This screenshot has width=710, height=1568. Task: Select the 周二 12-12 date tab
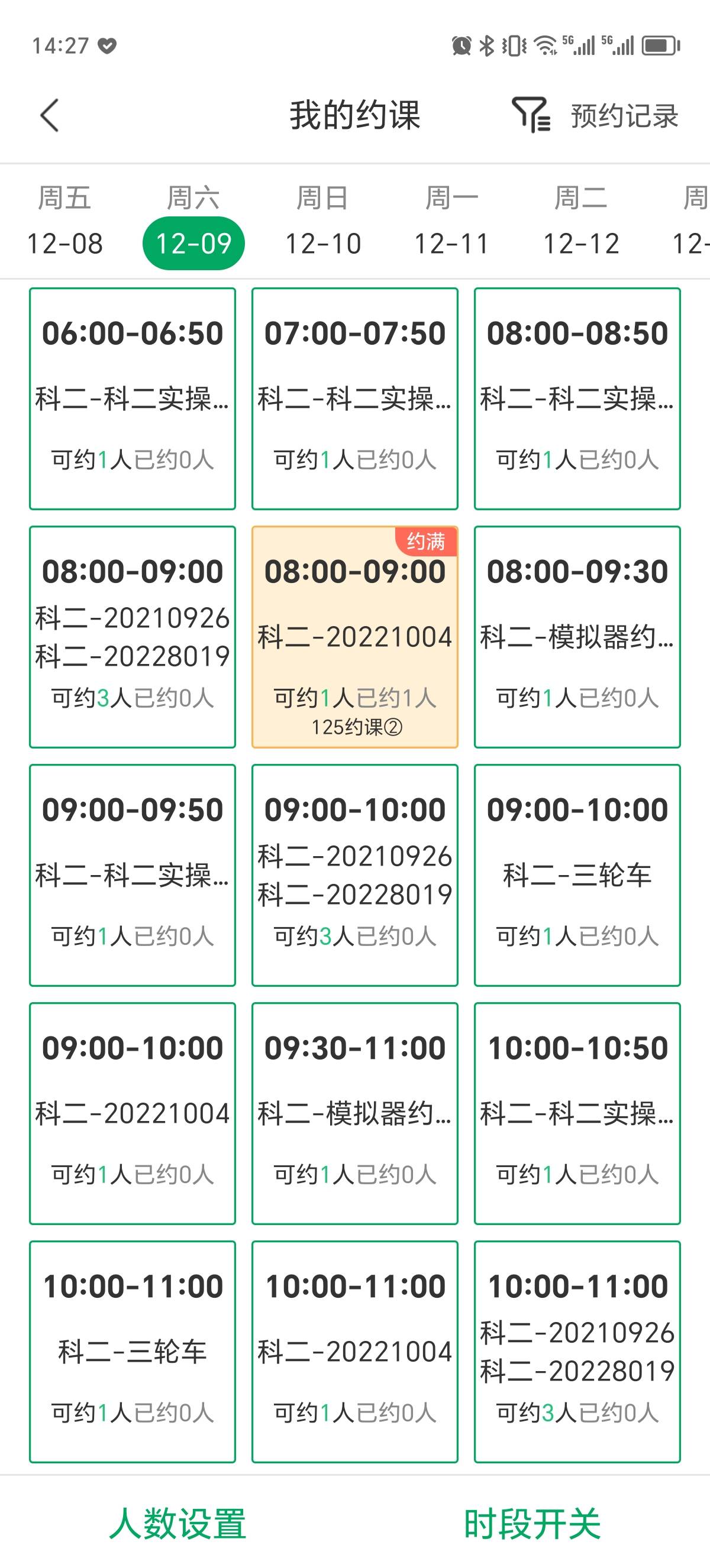pos(581,221)
